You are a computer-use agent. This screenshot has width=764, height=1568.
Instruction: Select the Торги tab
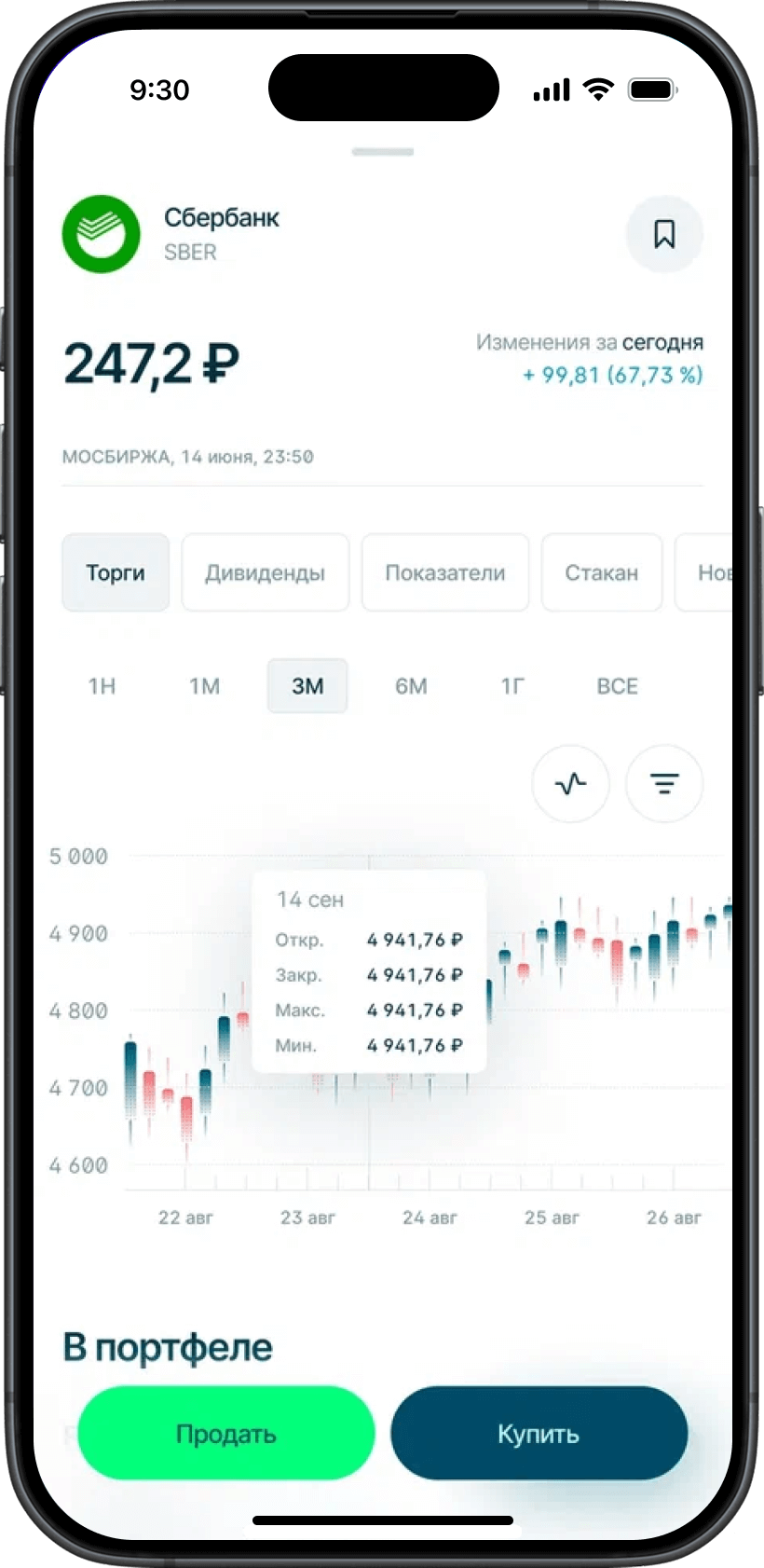coord(116,572)
